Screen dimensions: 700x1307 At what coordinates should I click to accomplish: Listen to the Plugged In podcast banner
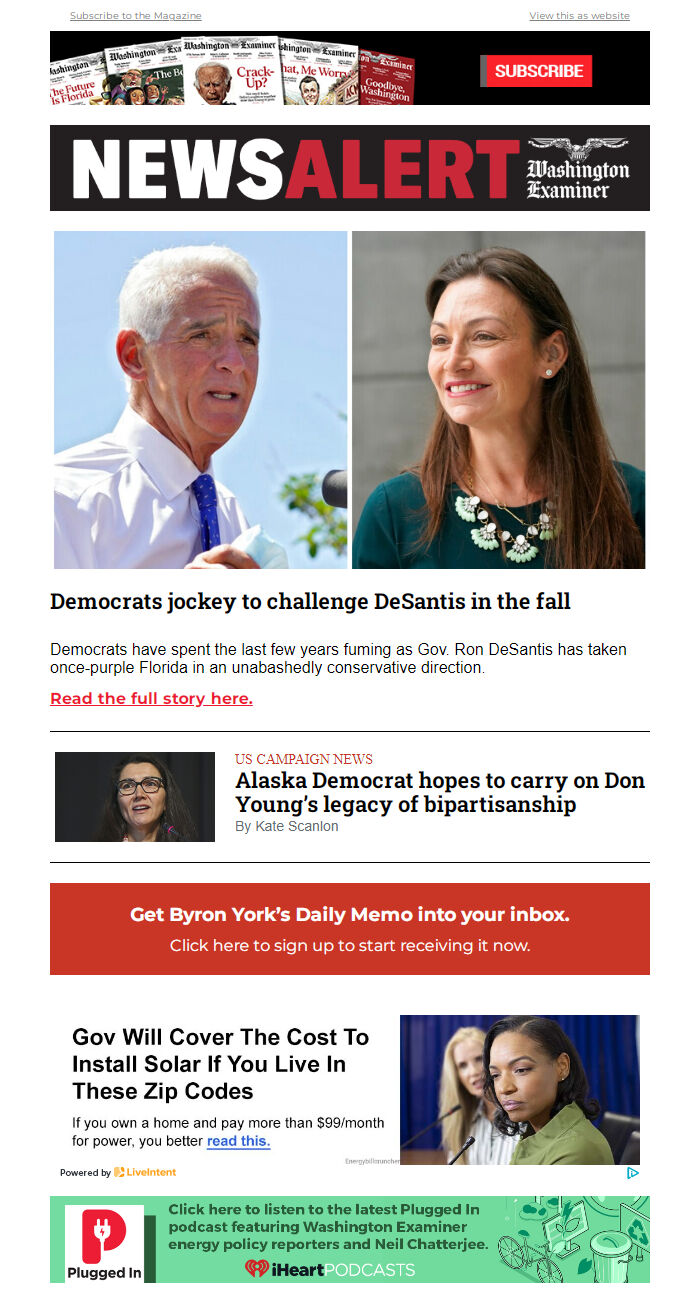350,1239
